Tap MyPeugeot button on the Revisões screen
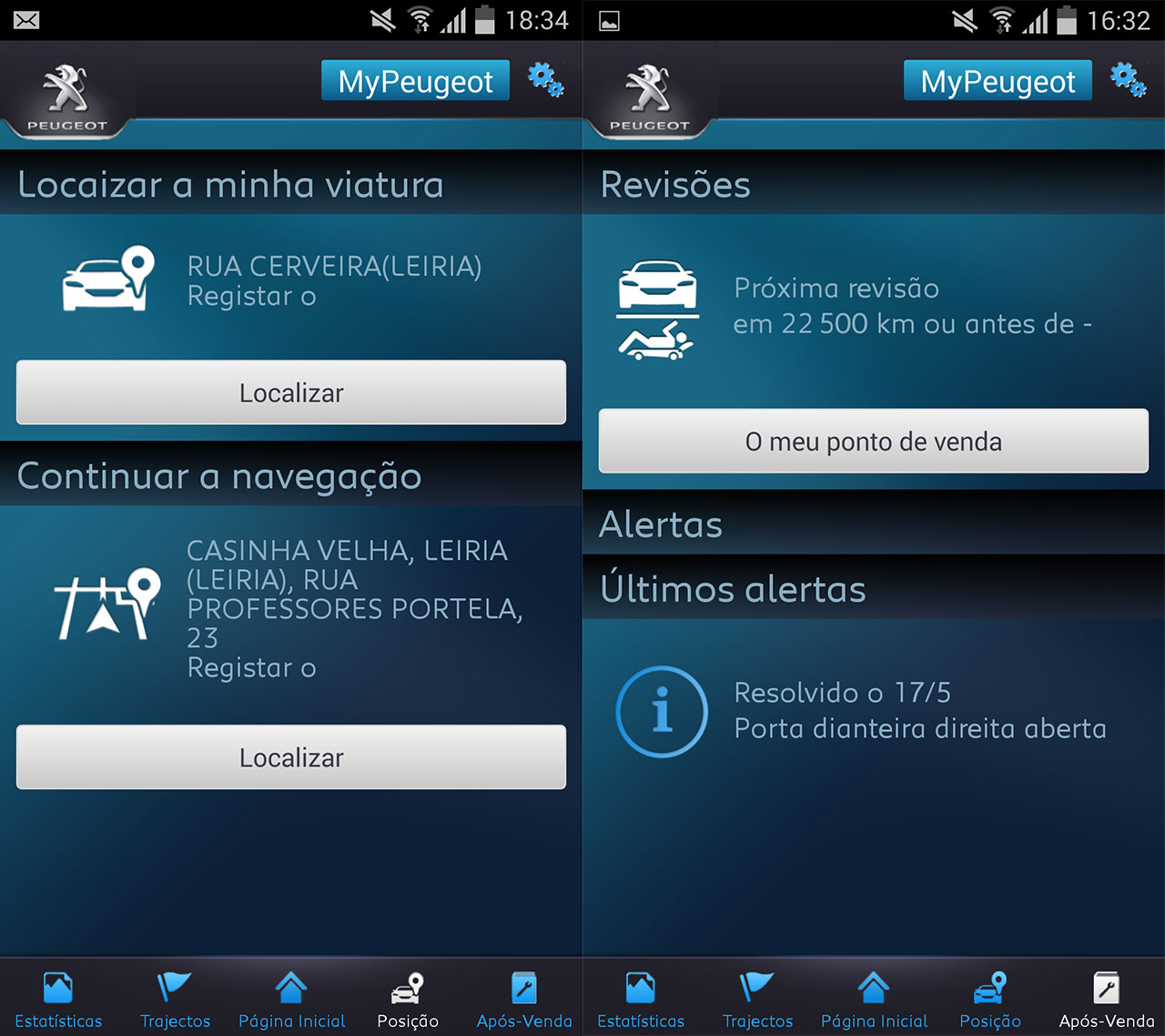This screenshot has width=1165, height=1036. pyautogui.click(x=998, y=81)
